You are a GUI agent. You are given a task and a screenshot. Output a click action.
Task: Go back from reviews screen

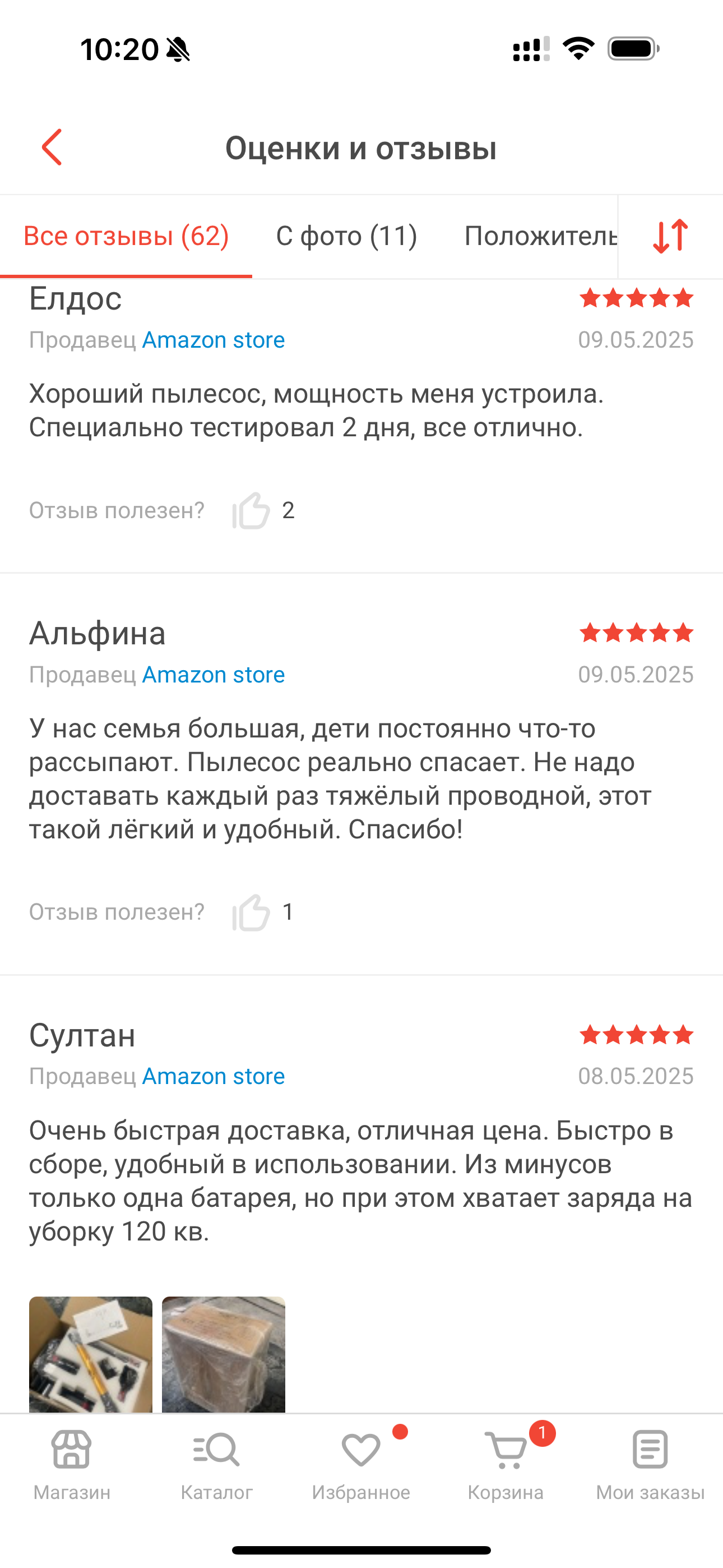point(52,147)
